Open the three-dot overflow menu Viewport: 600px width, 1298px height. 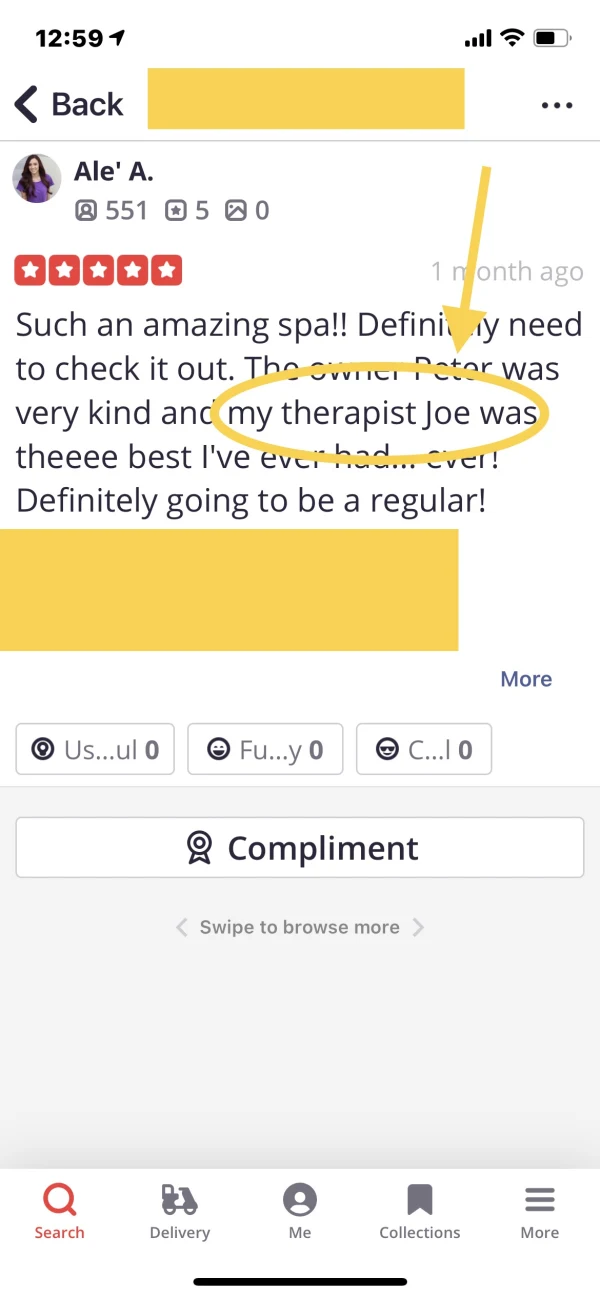(x=557, y=105)
